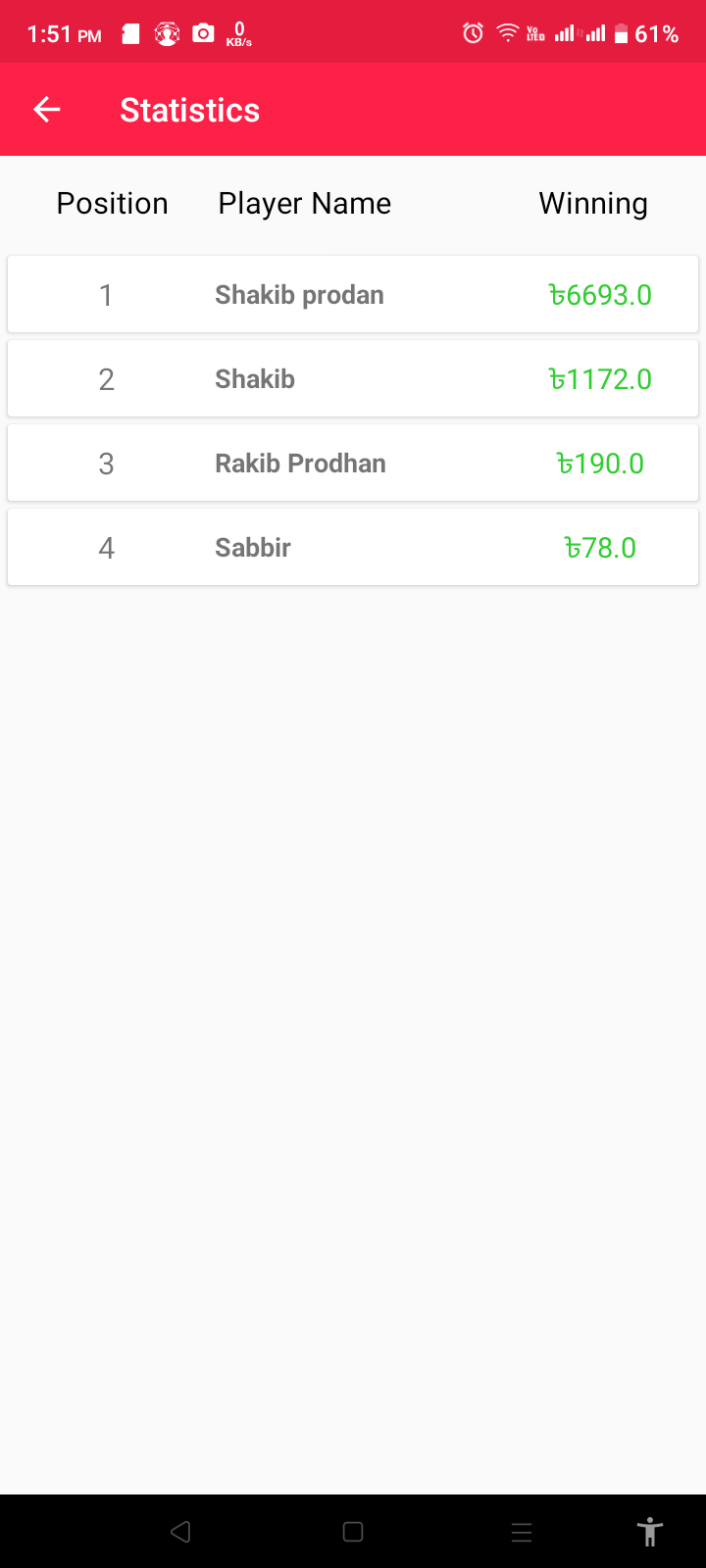Tap the system back button
The height and width of the screenshot is (1568, 706).
[180, 1532]
